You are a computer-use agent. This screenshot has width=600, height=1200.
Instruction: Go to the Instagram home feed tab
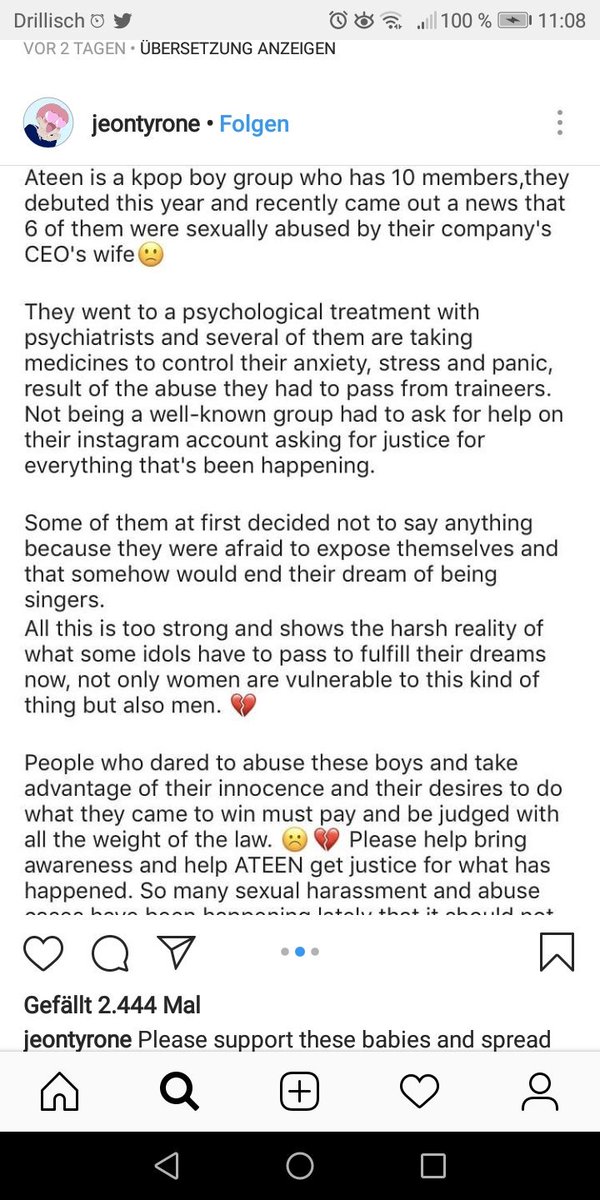[59, 1090]
